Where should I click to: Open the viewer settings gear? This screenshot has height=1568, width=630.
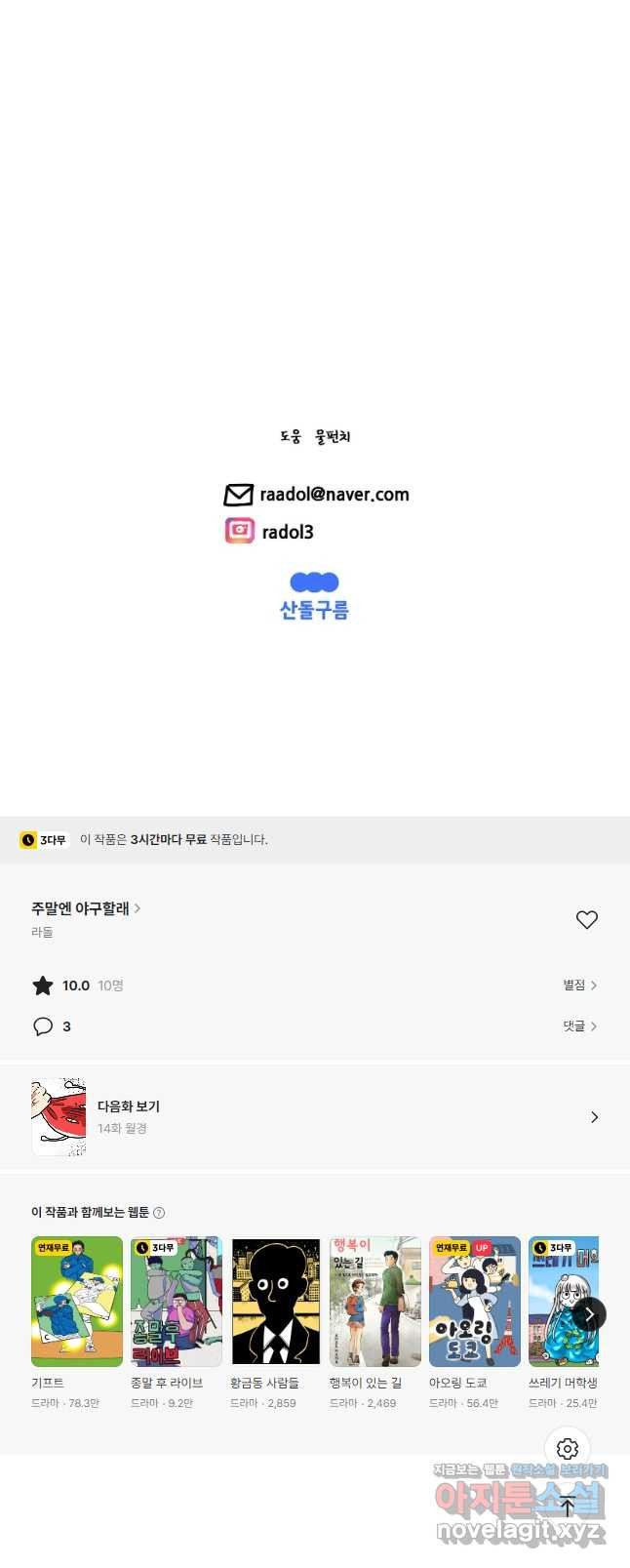(x=568, y=1449)
